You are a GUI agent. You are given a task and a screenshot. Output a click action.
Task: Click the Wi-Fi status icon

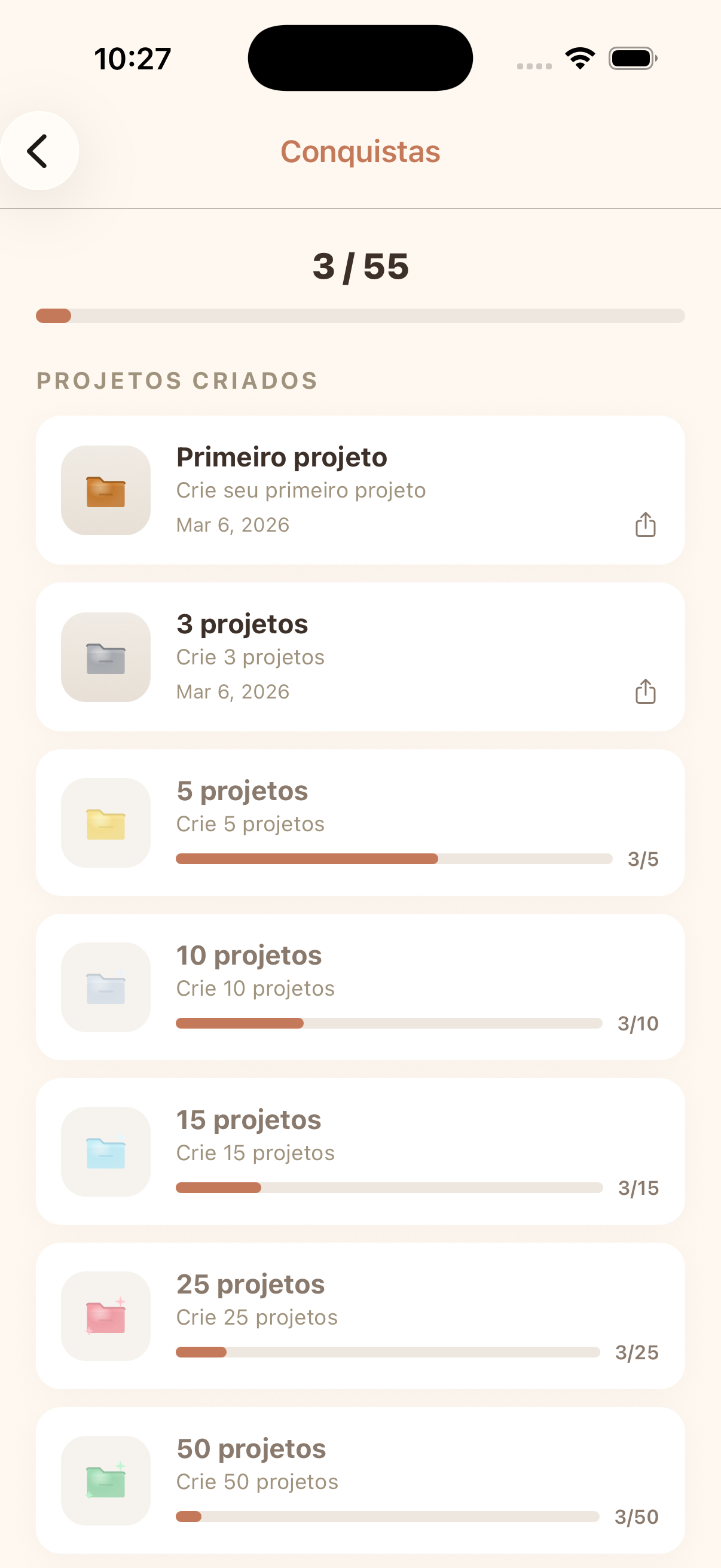(579, 57)
